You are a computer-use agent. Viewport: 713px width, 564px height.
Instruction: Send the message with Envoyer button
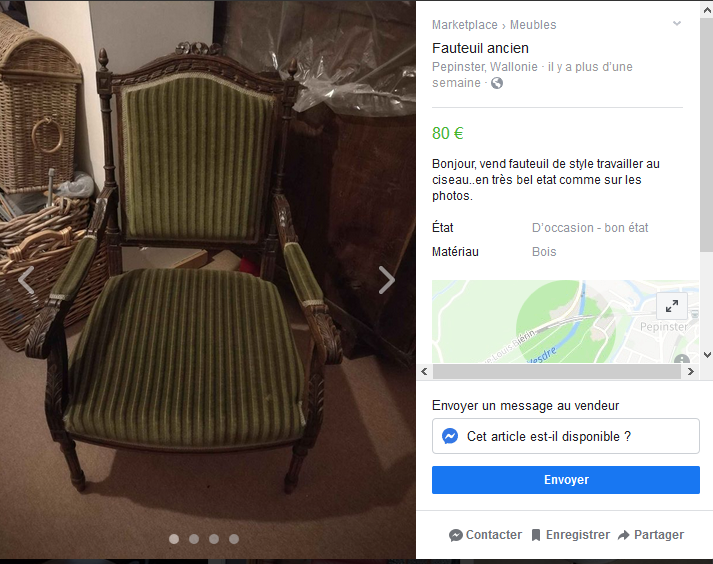(x=565, y=480)
